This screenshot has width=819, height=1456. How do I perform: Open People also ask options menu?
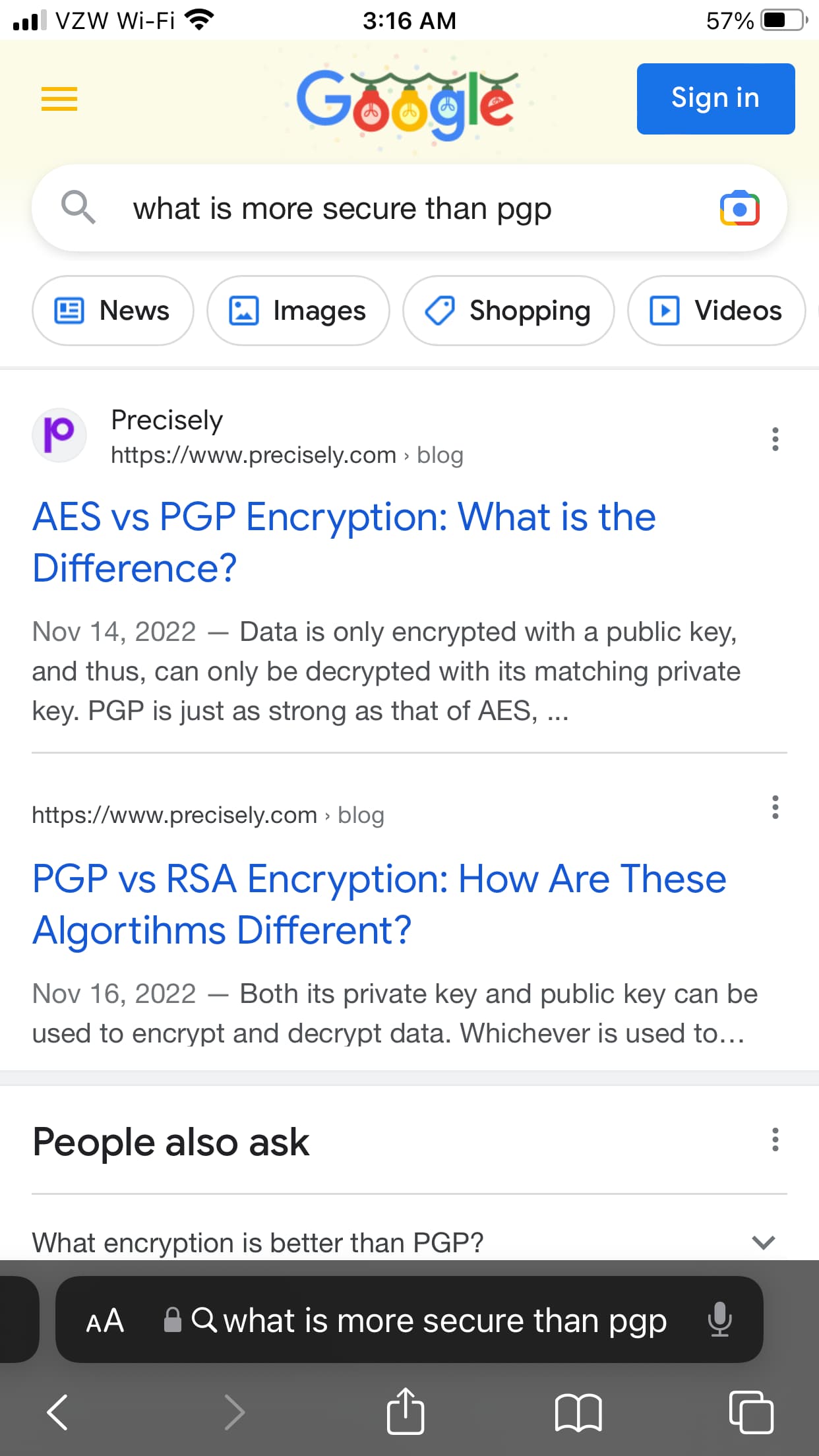tap(775, 1139)
